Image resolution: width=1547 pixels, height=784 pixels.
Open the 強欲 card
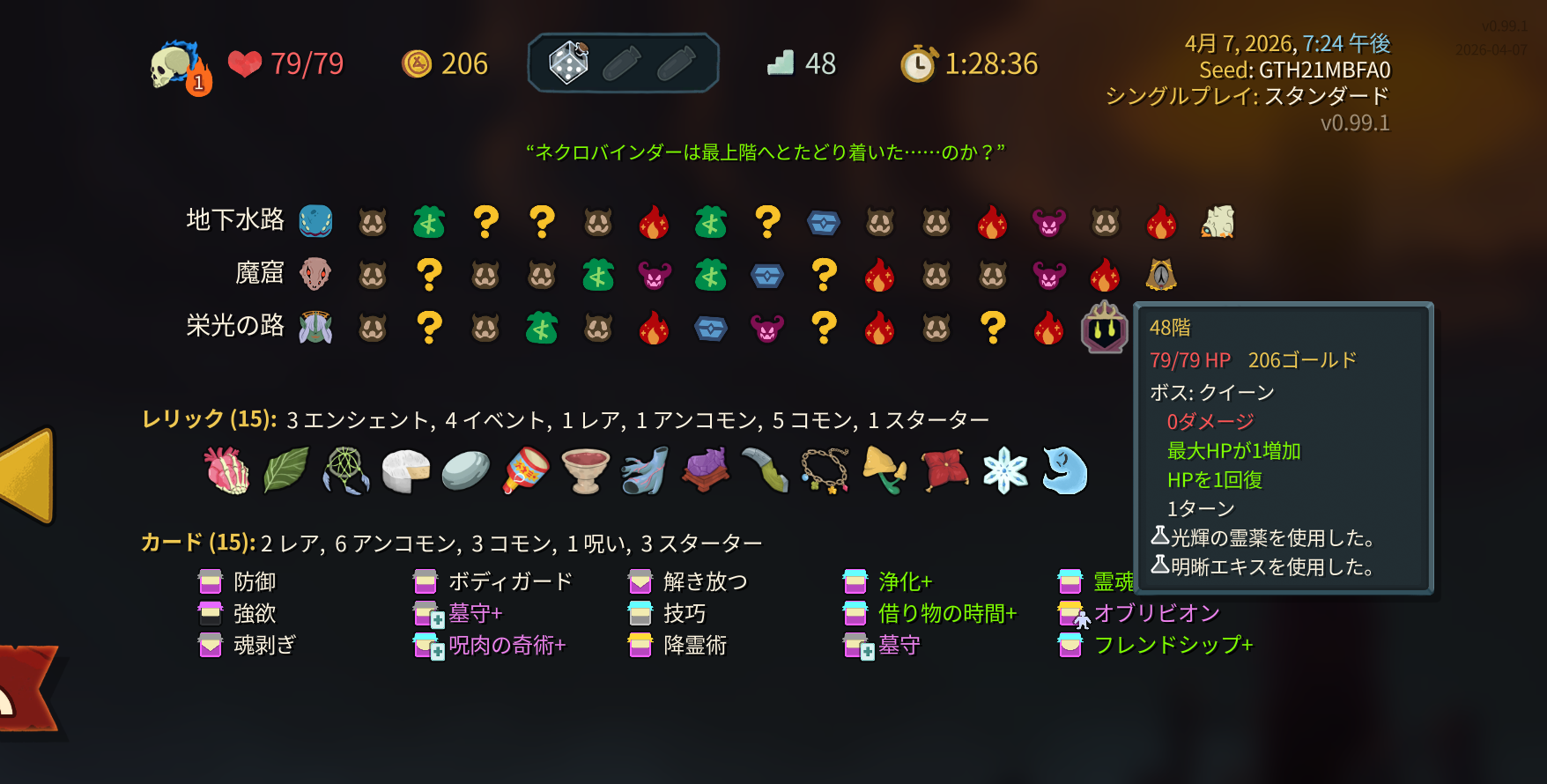coord(237,613)
